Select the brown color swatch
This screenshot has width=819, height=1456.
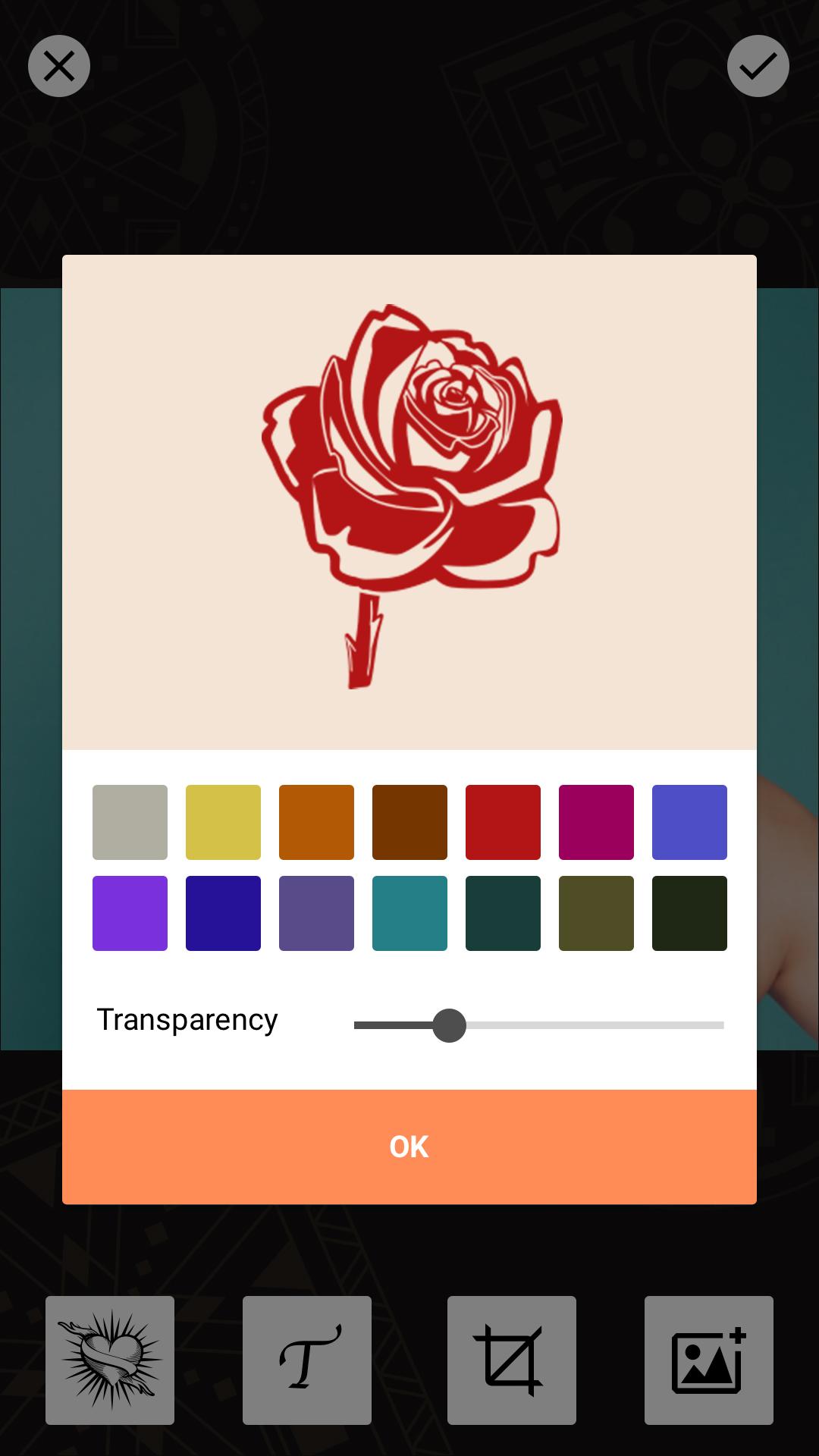409,822
